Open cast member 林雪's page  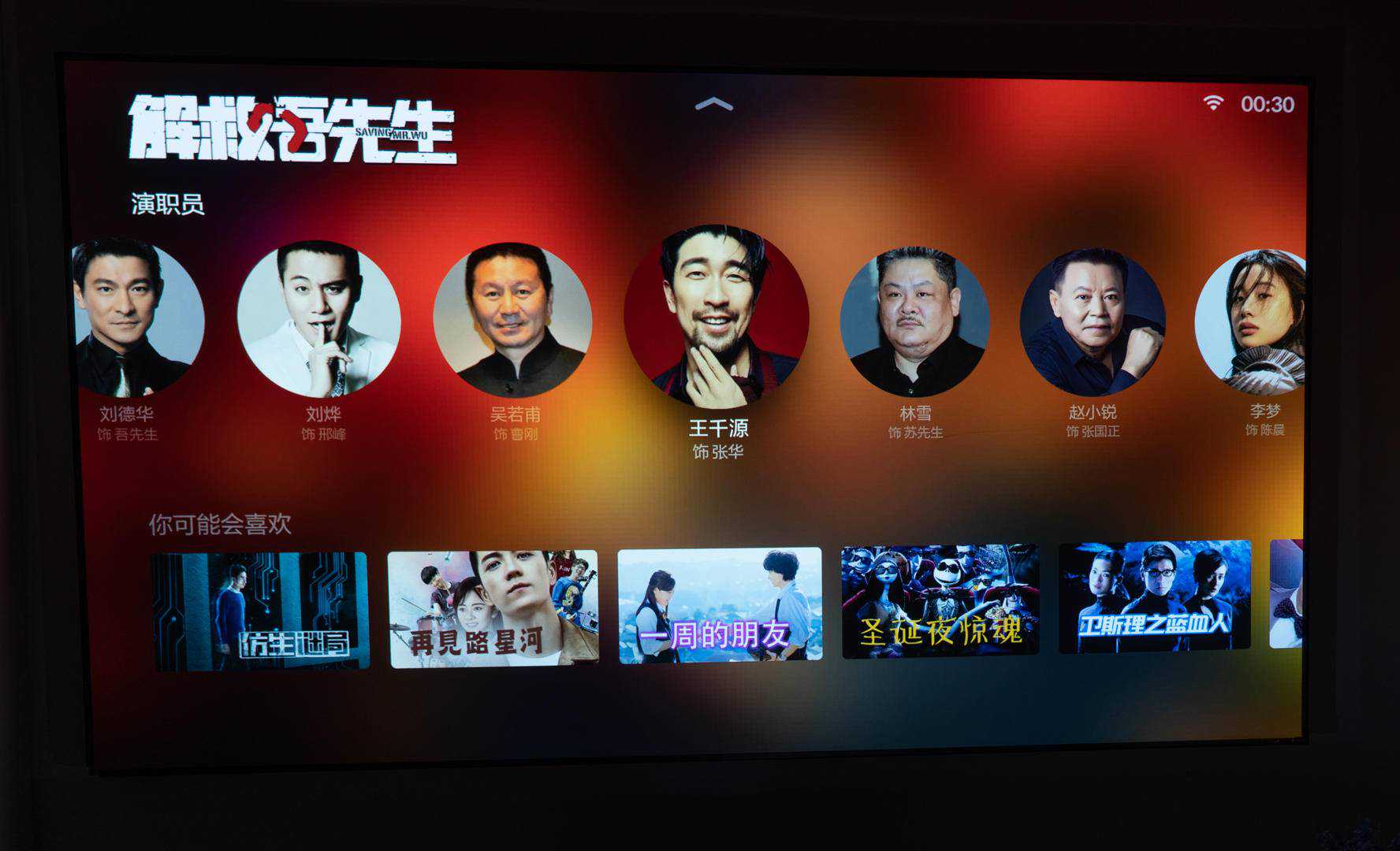(x=914, y=321)
